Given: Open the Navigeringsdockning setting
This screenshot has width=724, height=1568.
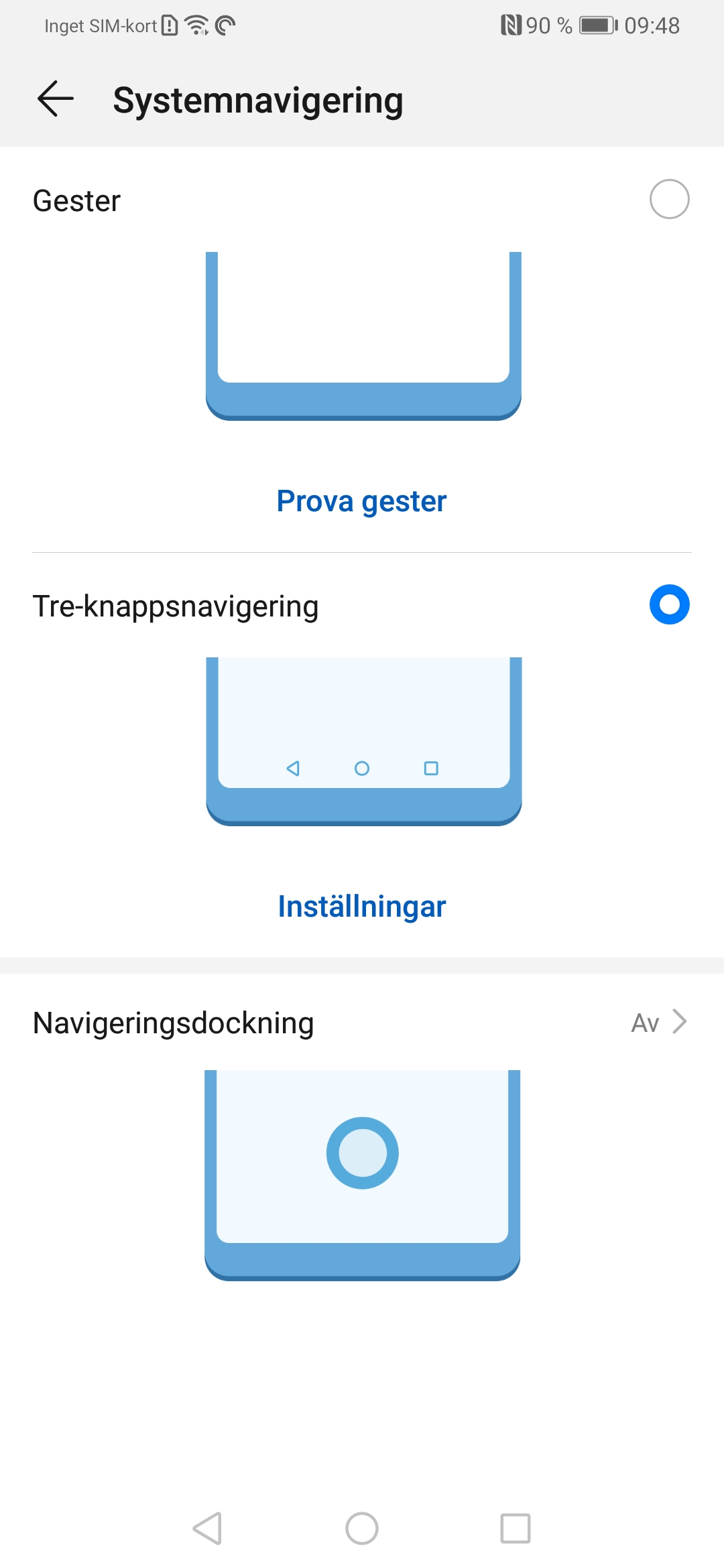Looking at the screenshot, I should tap(362, 1023).
